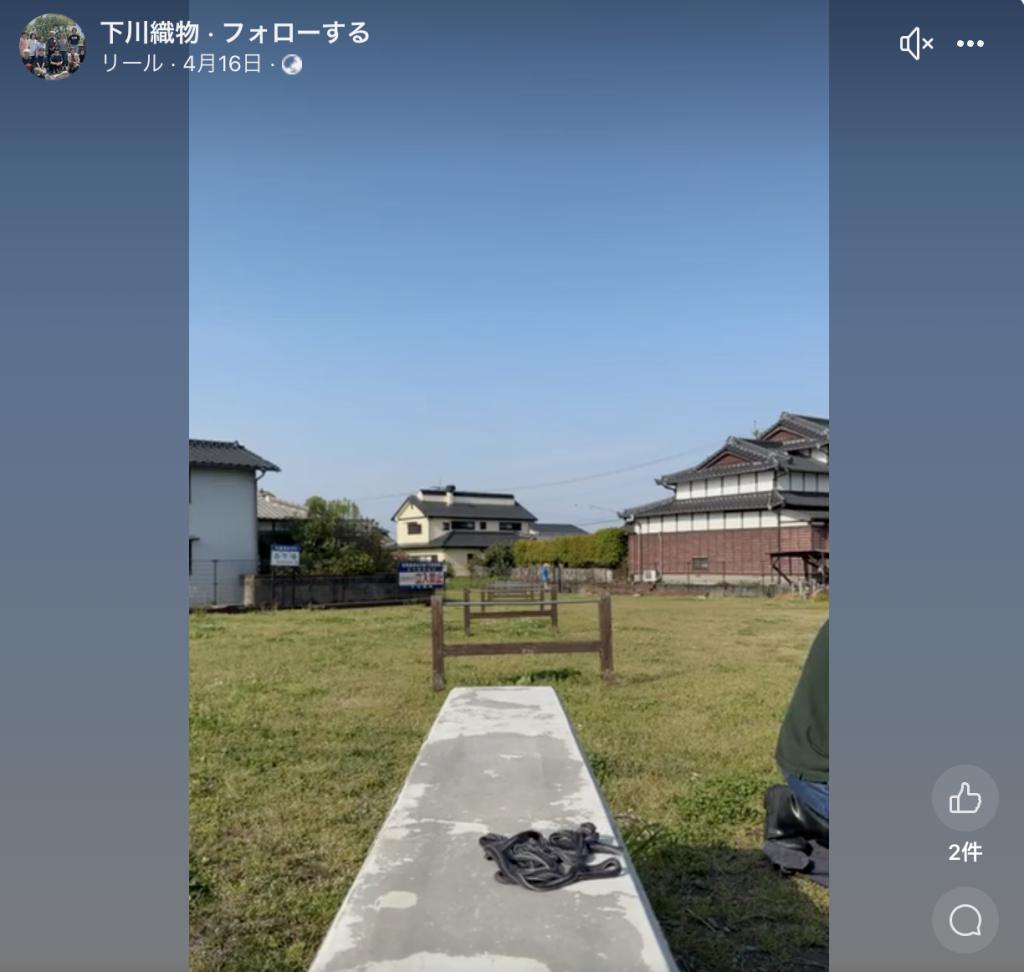This screenshot has width=1024, height=972.
Task: Follow 下川織物 via フォローする
Action: pos(295,33)
